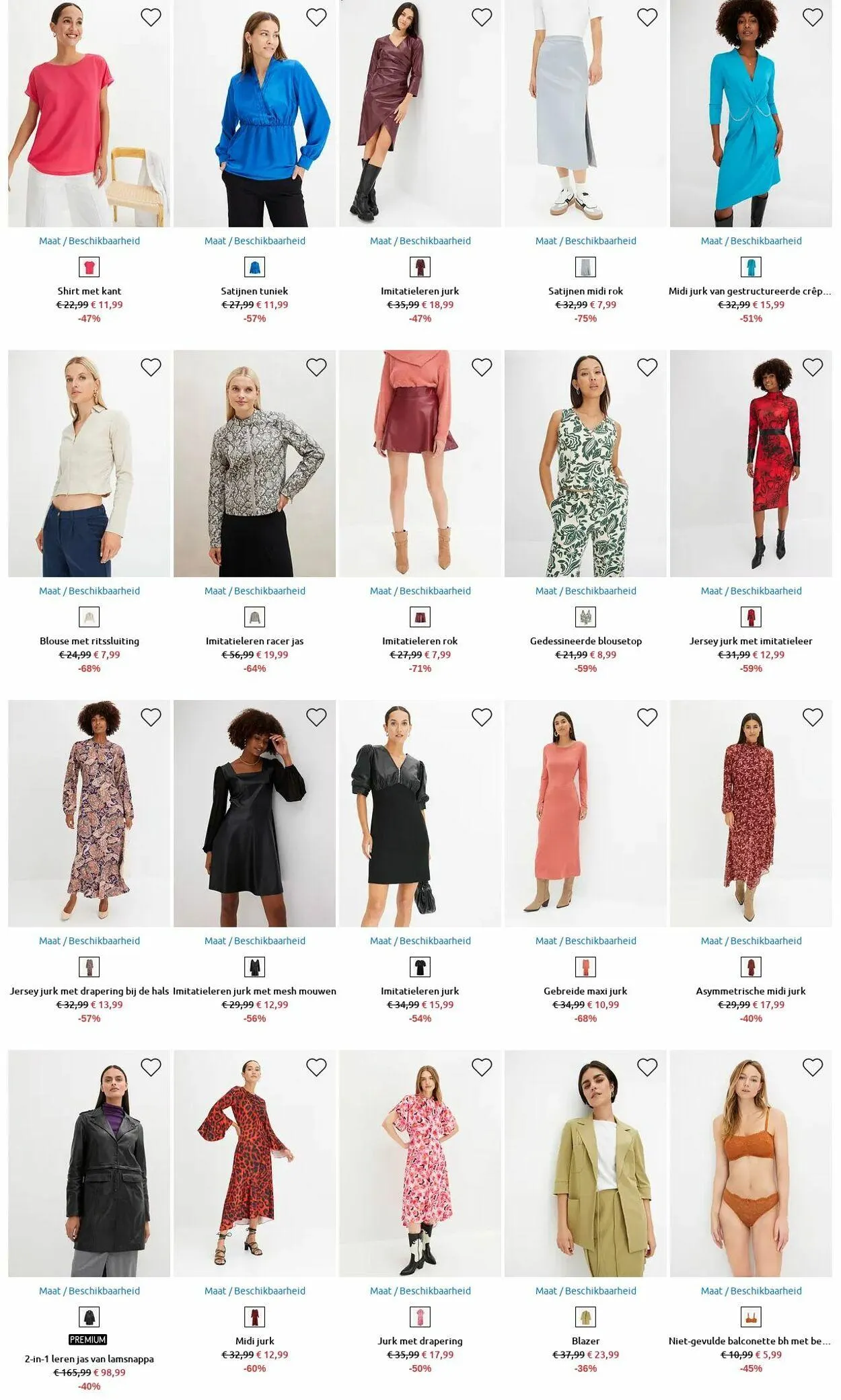
Task: Heart the red leopard Midi jurk
Action: tap(316, 1067)
